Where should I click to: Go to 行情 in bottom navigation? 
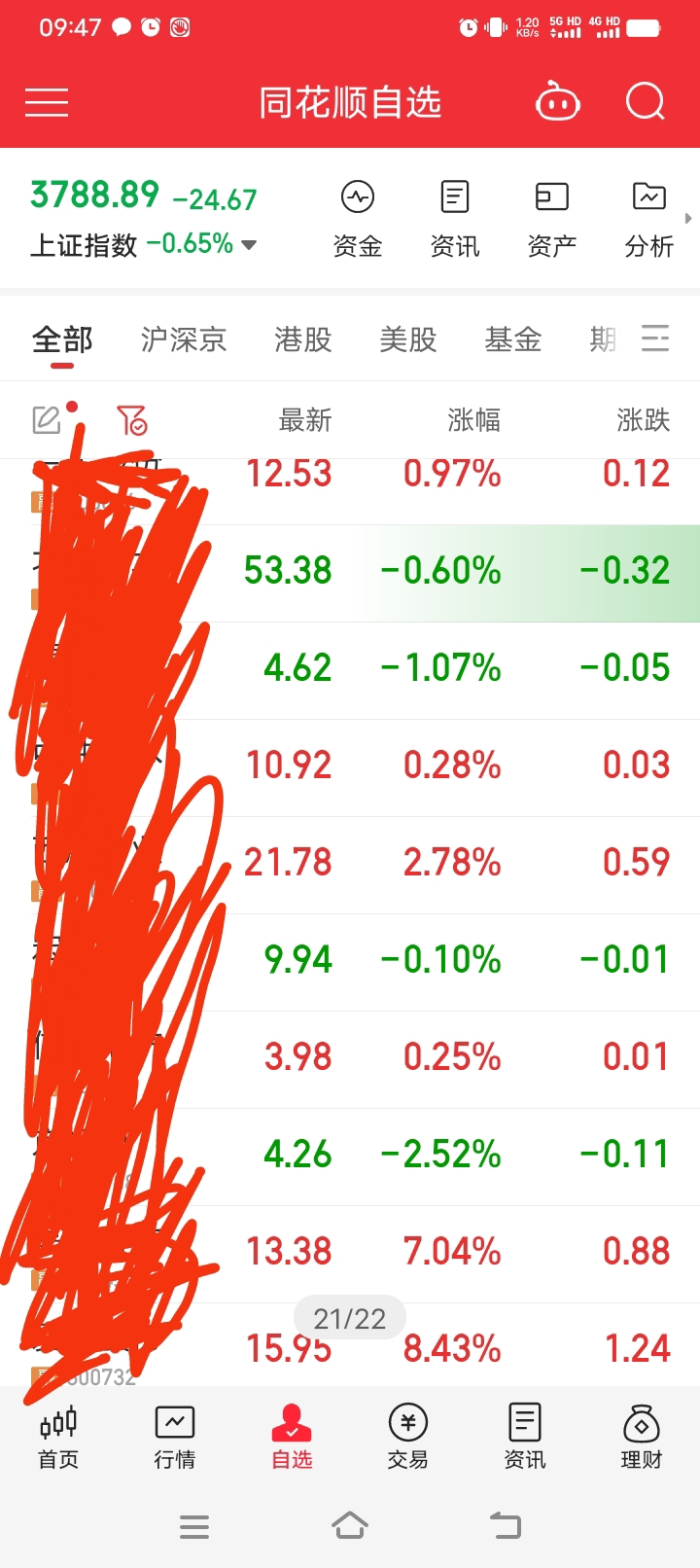click(175, 1437)
